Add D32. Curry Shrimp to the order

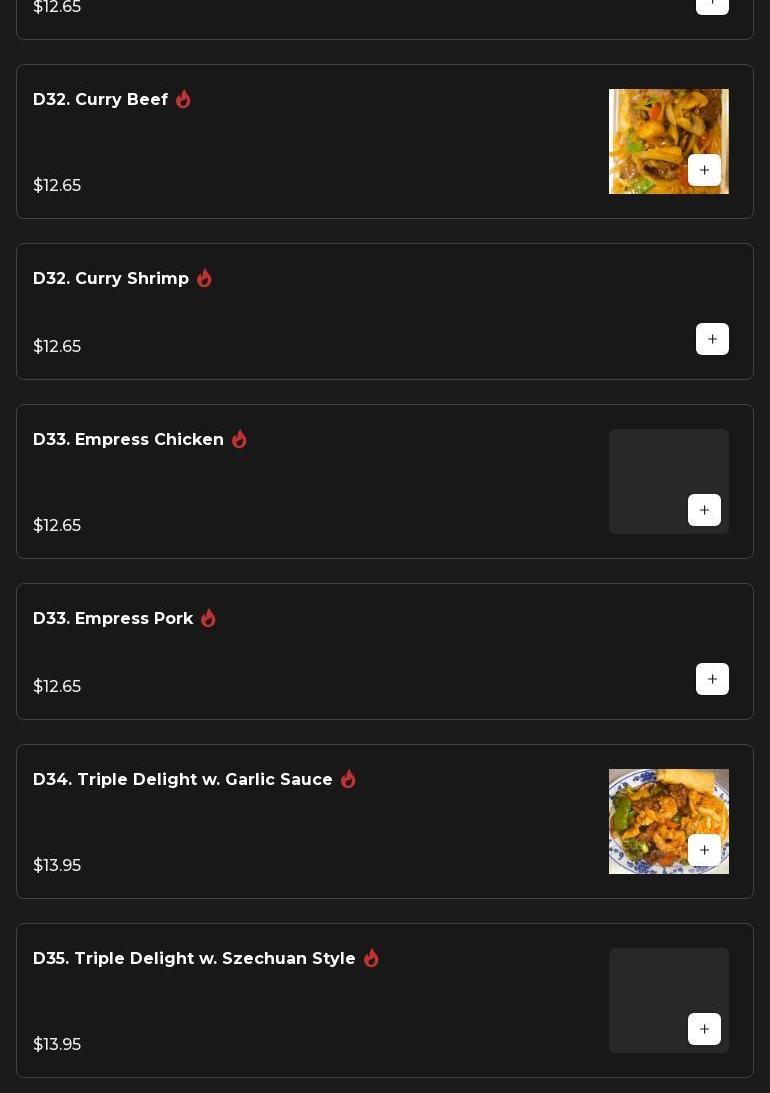[x=712, y=339]
